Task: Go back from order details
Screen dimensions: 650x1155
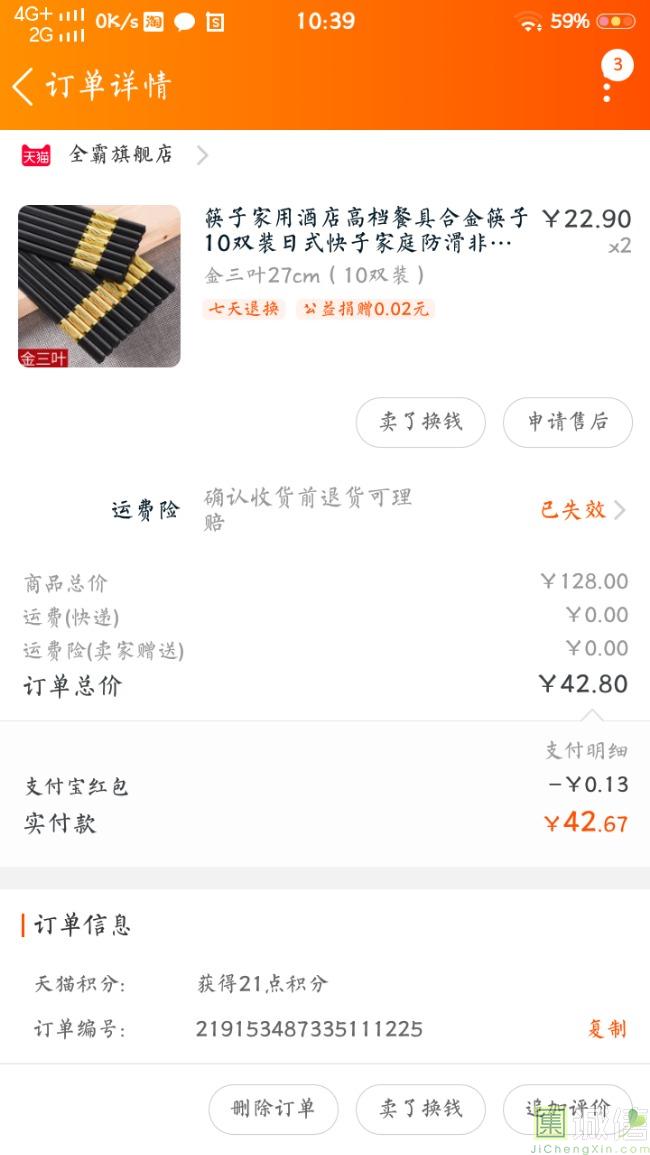Action: pos(24,86)
